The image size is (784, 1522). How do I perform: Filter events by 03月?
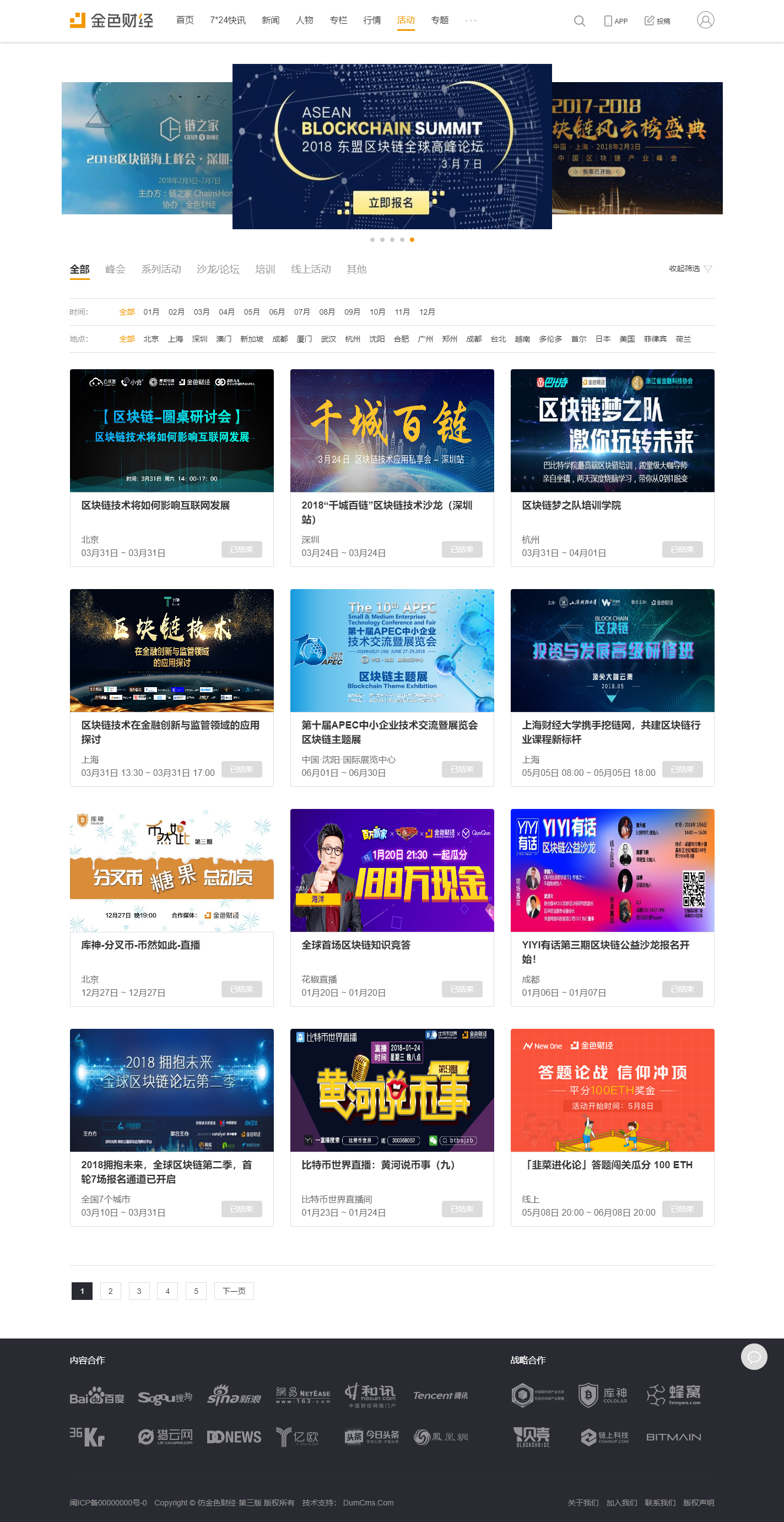[x=202, y=312]
